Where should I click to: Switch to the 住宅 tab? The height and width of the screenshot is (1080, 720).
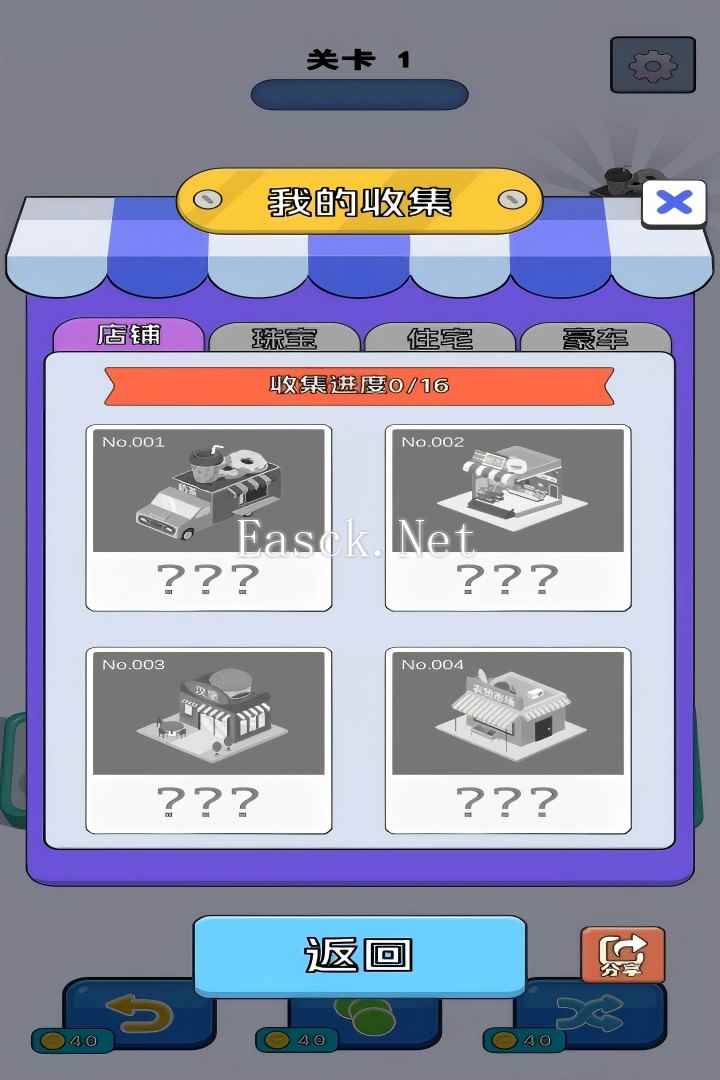click(x=440, y=339)
